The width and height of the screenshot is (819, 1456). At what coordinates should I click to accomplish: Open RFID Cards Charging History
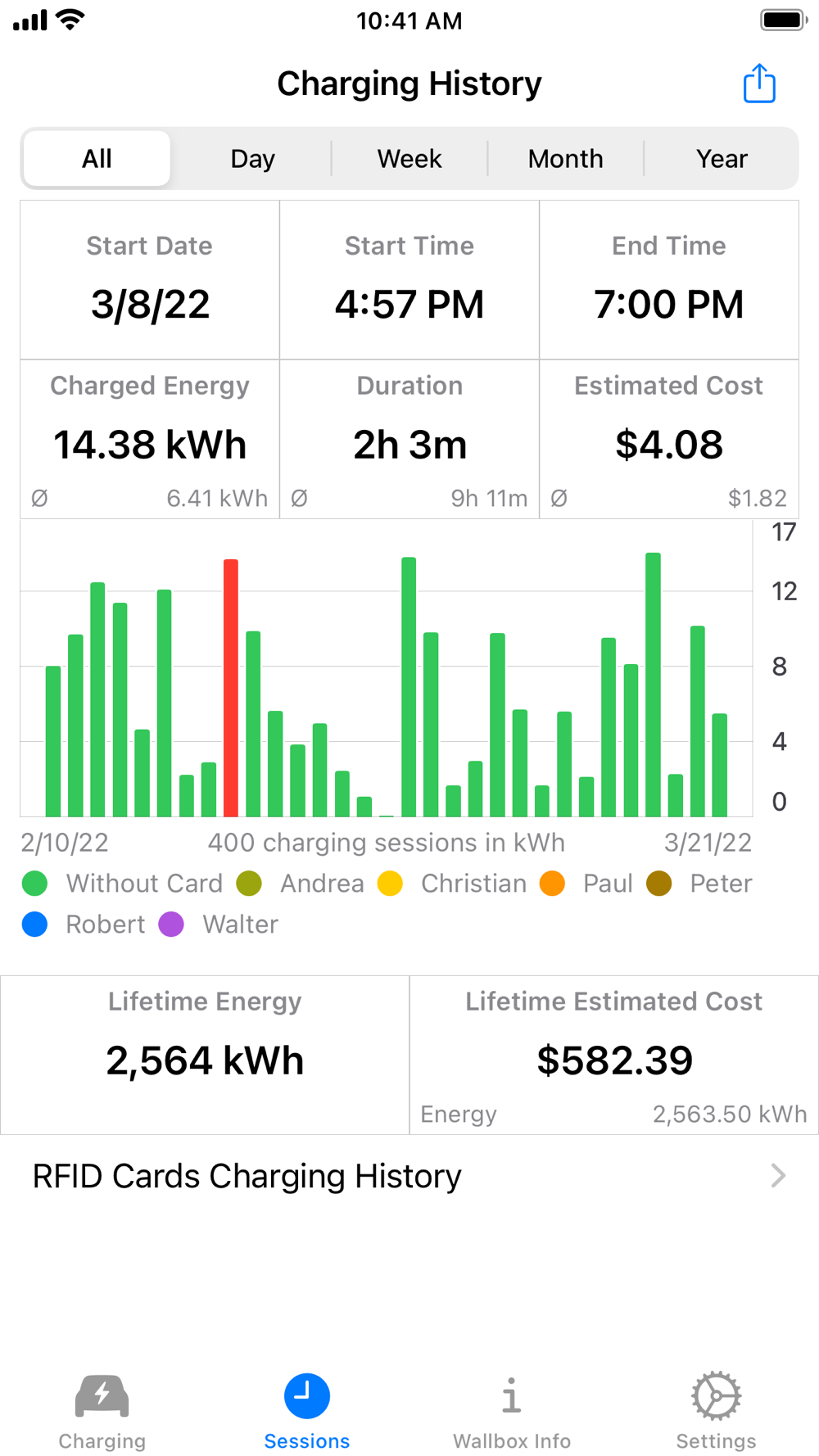[x=409, y=1176]
